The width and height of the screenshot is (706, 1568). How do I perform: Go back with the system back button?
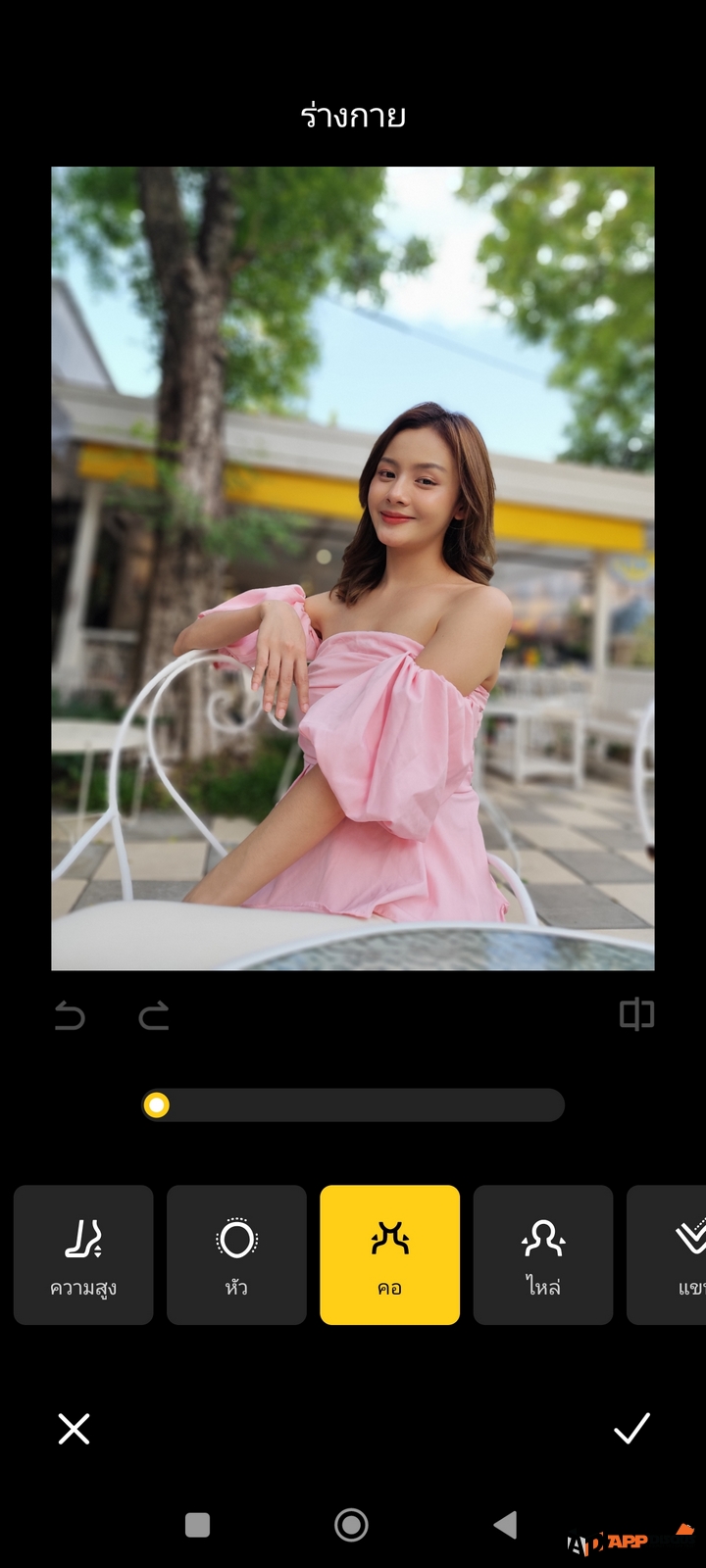[505, 1525]
